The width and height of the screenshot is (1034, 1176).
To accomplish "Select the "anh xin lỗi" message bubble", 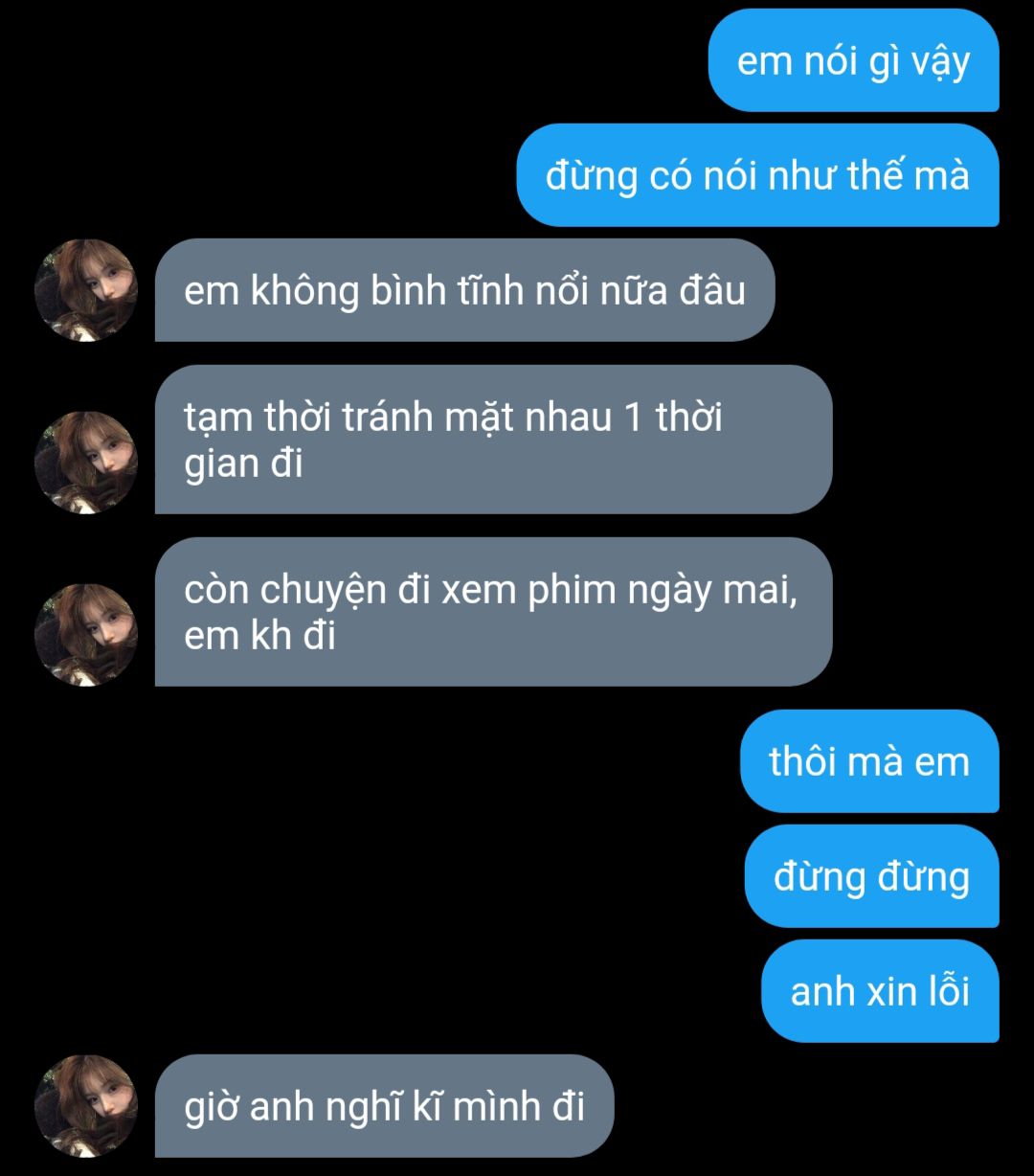I will coord(879,991).
